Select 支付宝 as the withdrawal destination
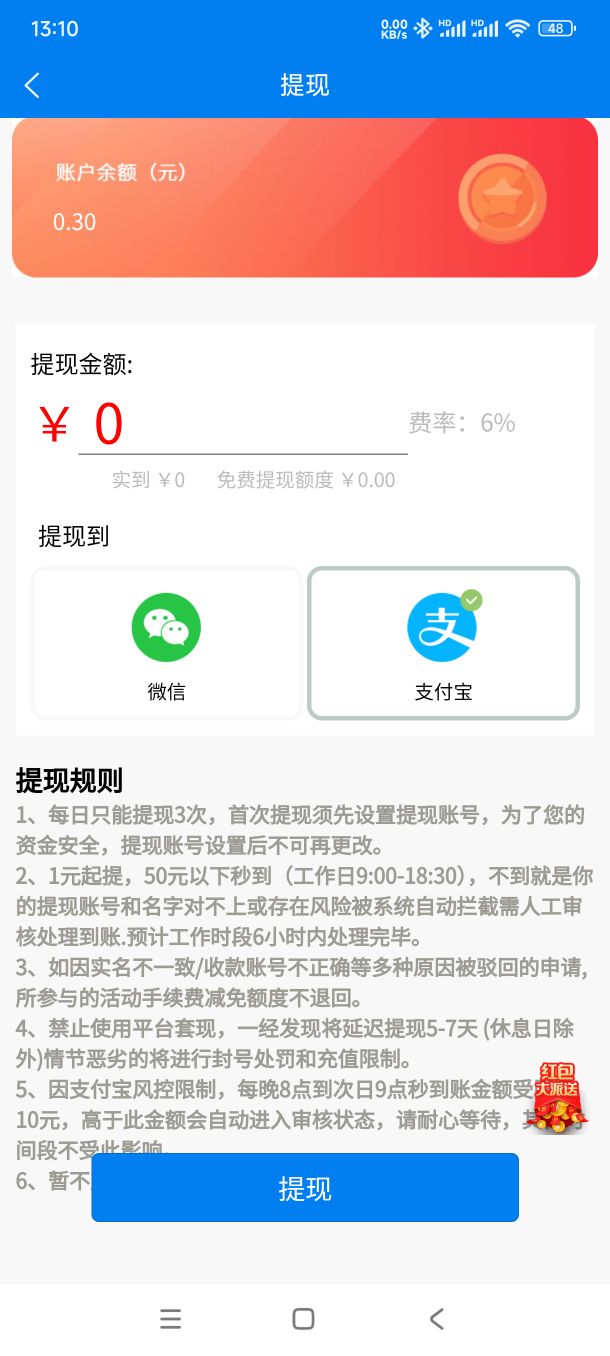 443,643
